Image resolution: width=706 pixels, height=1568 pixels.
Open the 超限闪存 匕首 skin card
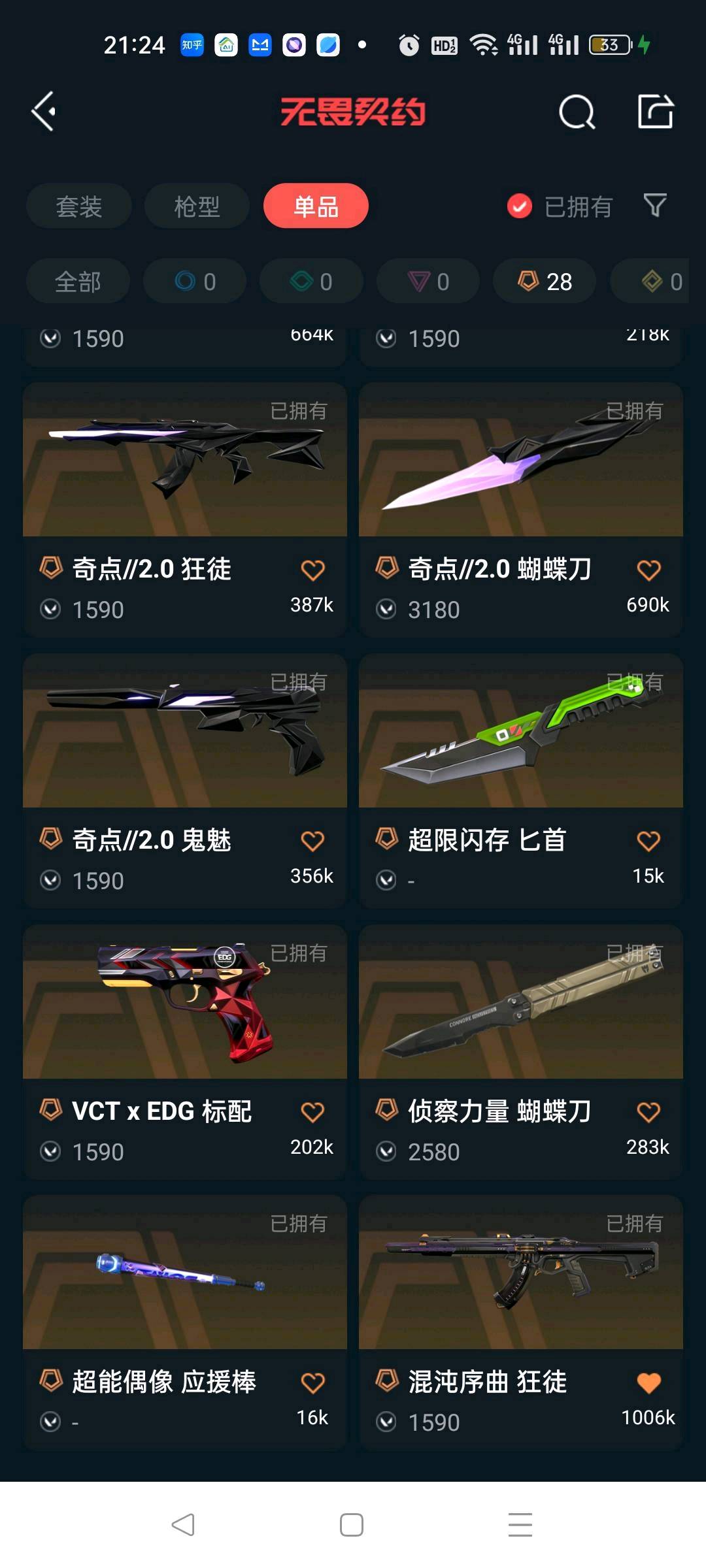(x=520, y=732)
